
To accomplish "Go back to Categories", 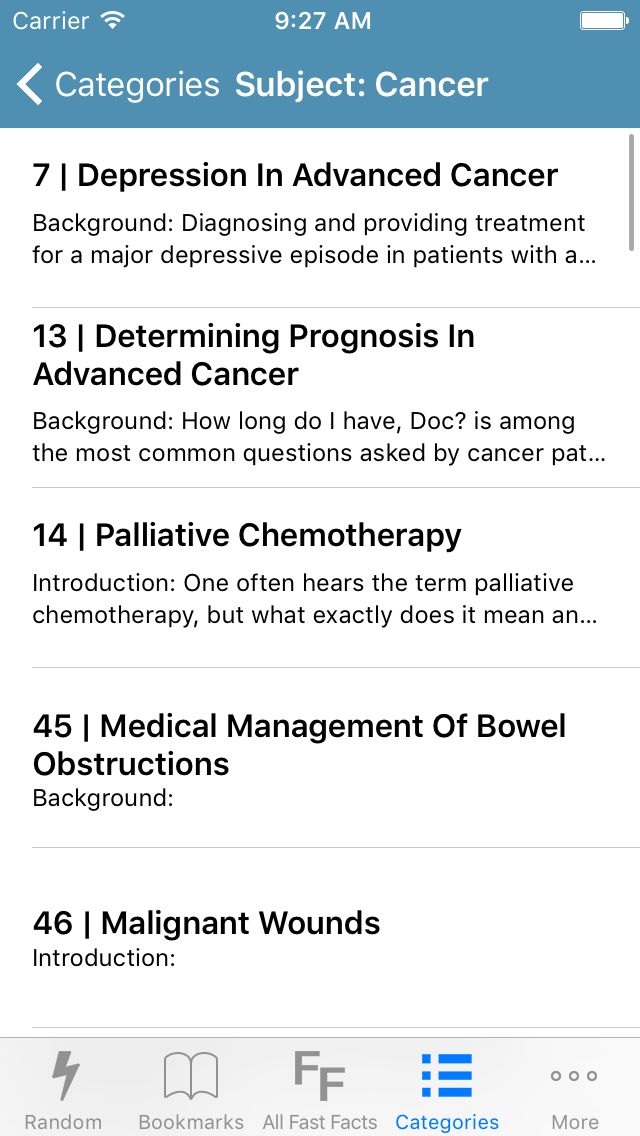I will [118, 84].
